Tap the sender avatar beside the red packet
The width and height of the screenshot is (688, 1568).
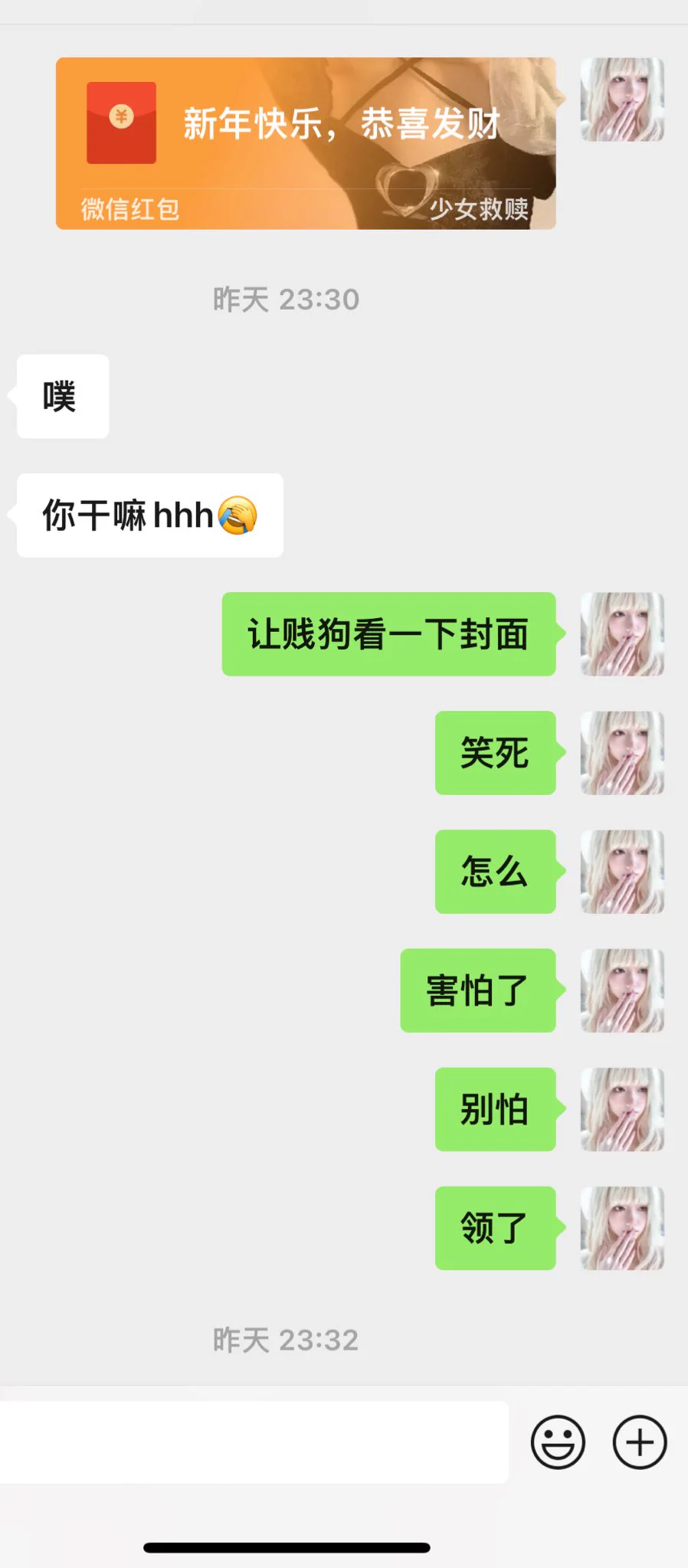point(622,100)
